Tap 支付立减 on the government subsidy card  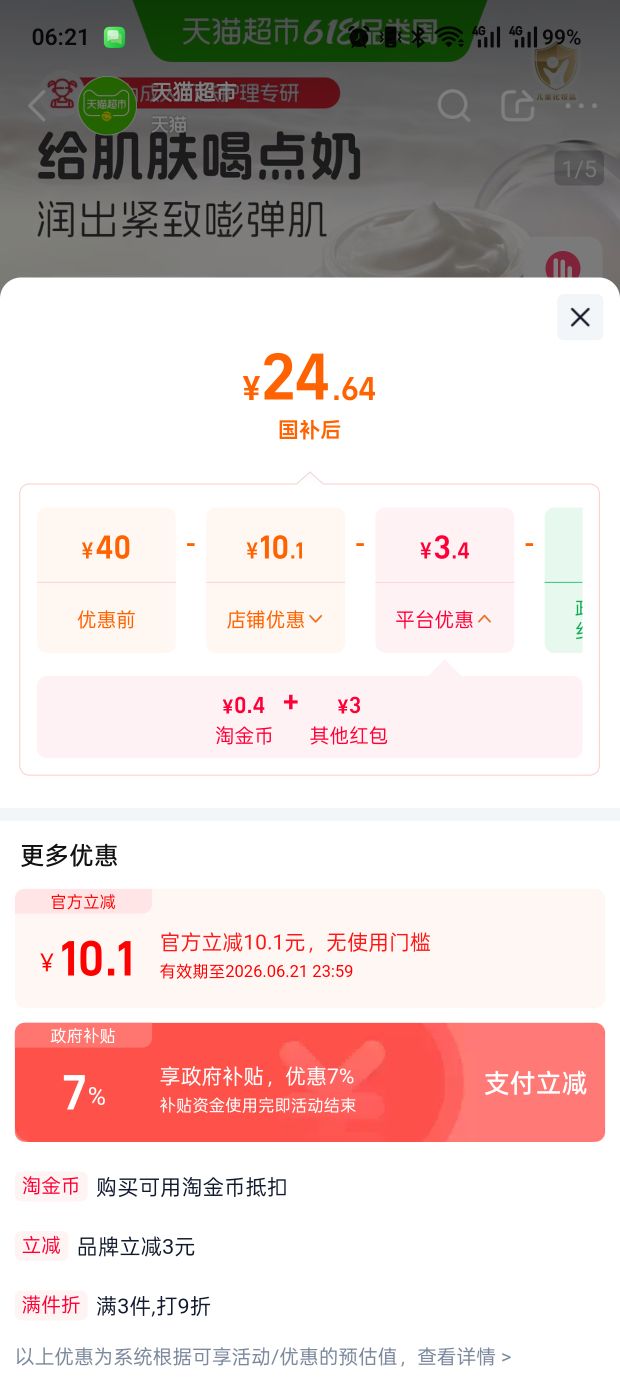pyautogui.click(x=535, y=1083)
